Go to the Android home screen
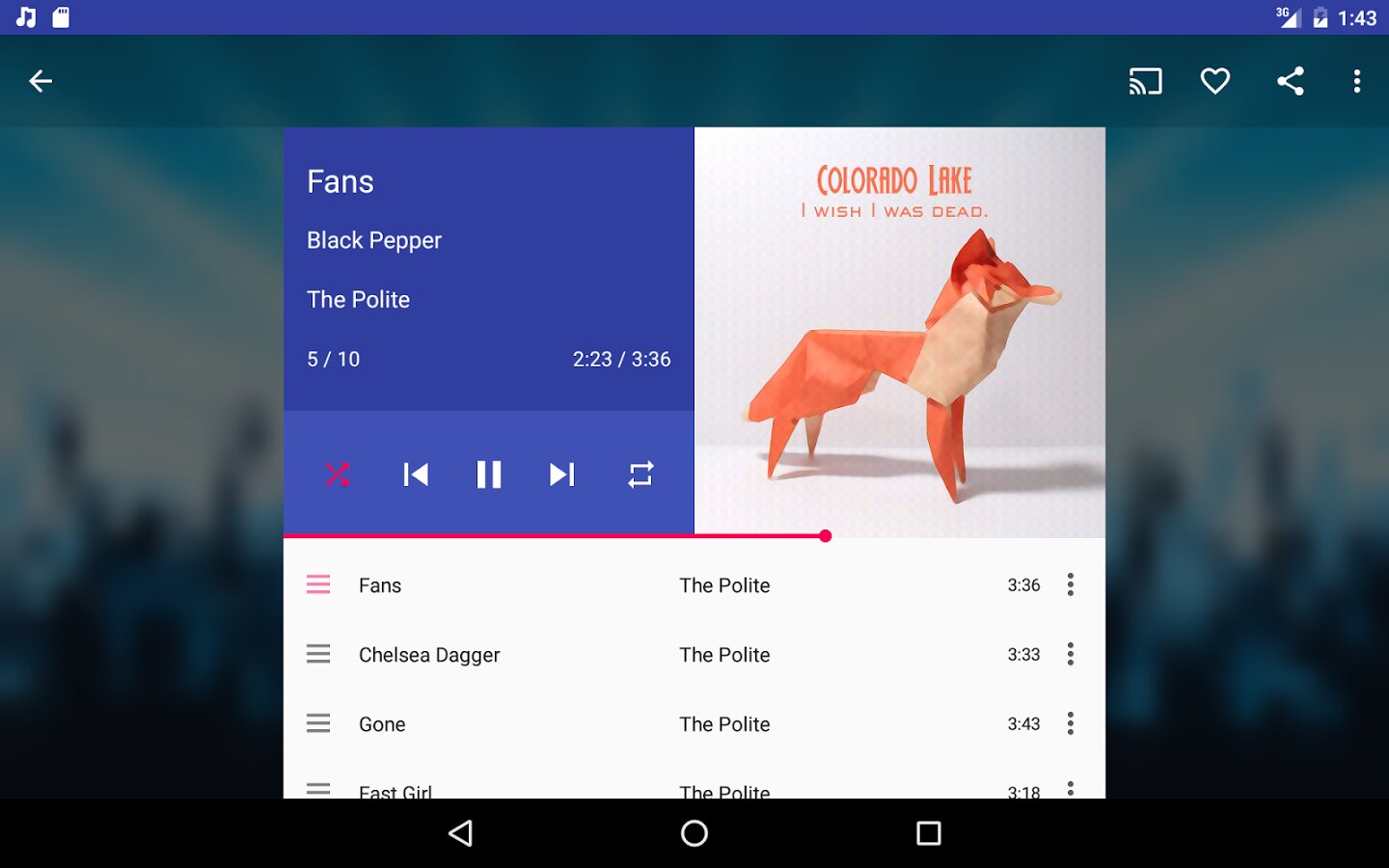 694,833
